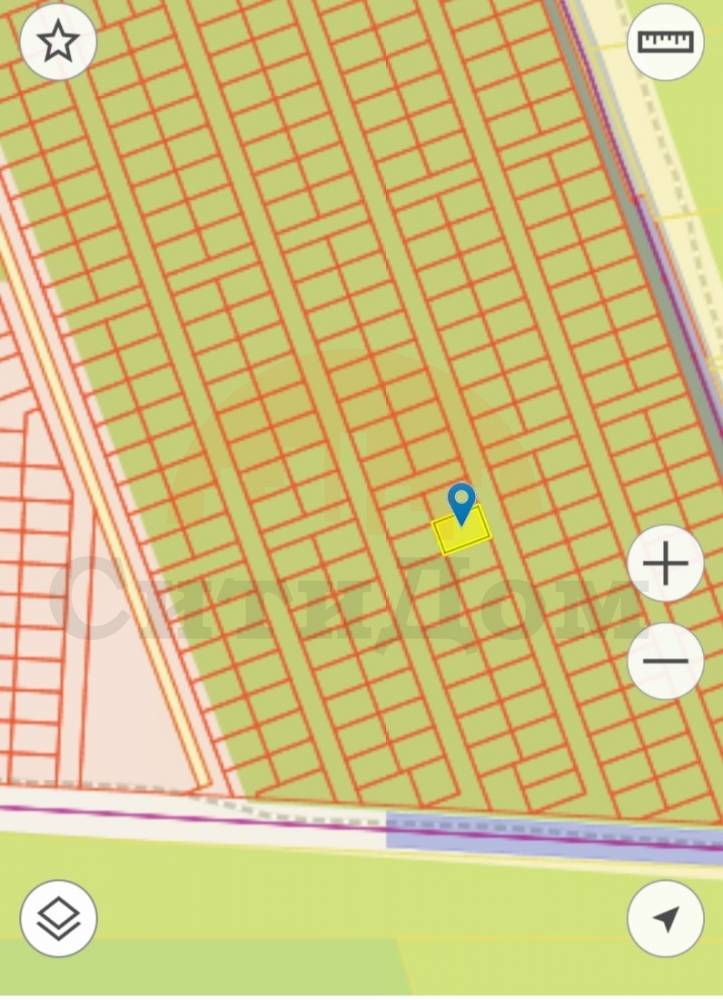This screenshot has width=723, height=1000.
Task: Tap the blue pin on the highlighted plot
Action: (461, 503)
